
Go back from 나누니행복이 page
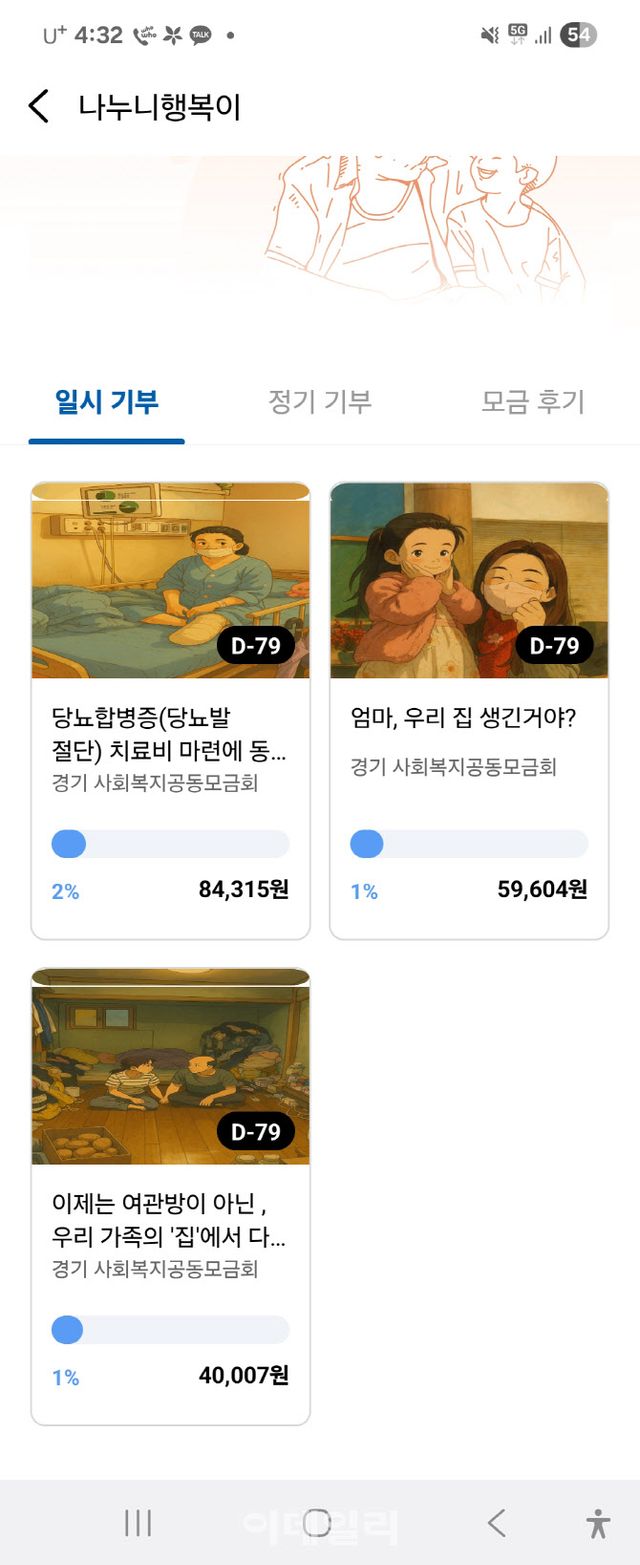click(39, 106)
